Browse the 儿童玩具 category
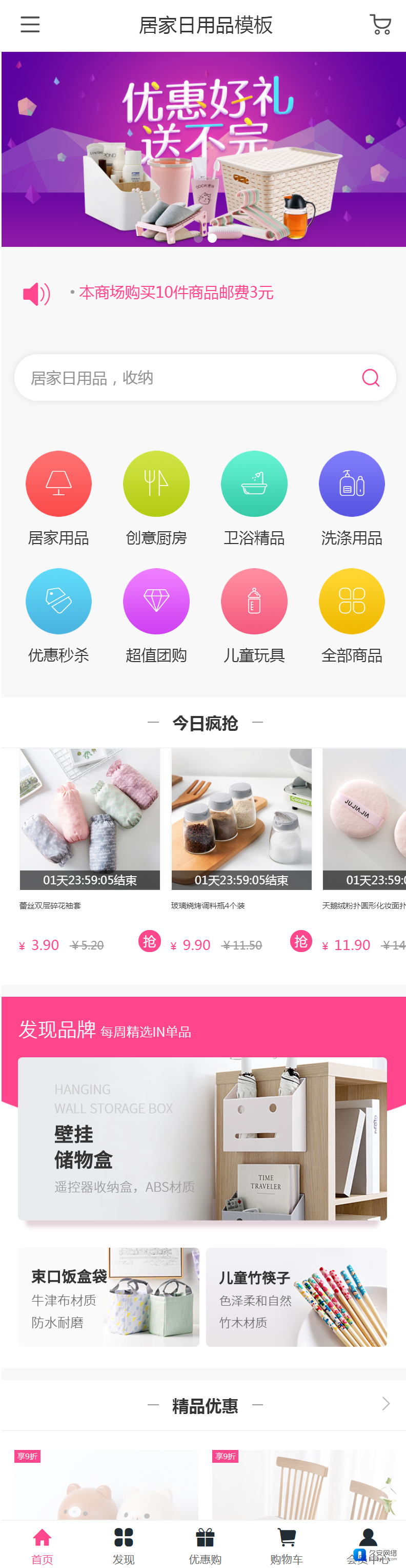Viewport: 406px width, 1568px height. coord(254,602)
